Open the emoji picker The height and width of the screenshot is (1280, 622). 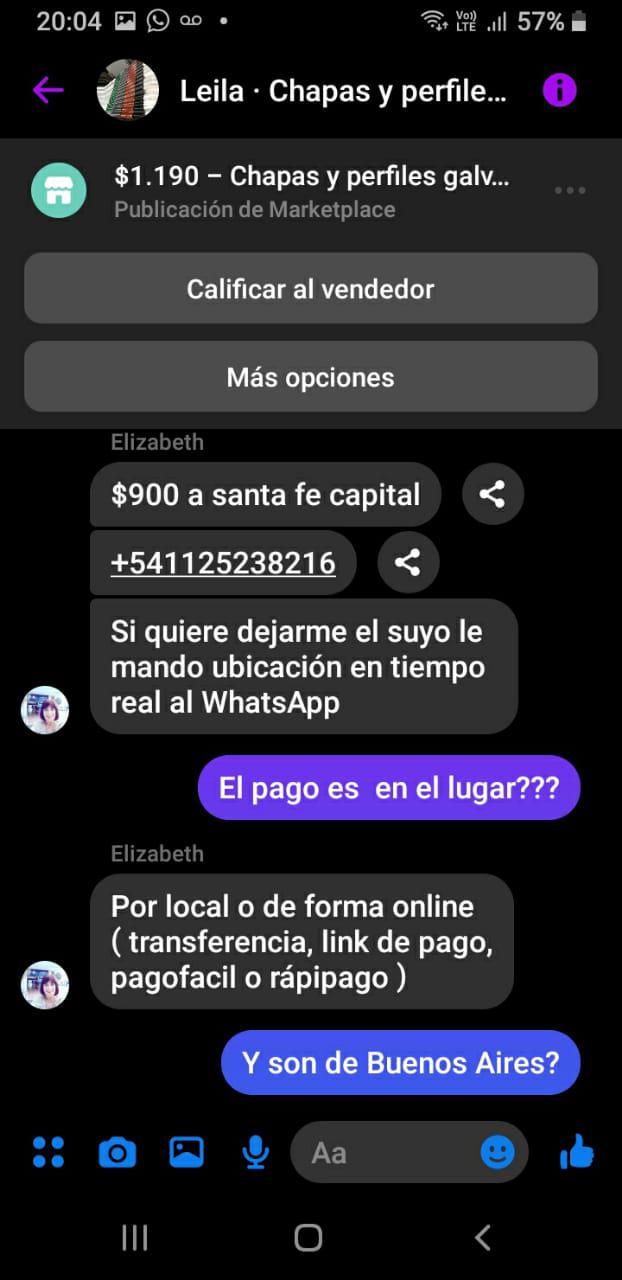click(497, 1153)
